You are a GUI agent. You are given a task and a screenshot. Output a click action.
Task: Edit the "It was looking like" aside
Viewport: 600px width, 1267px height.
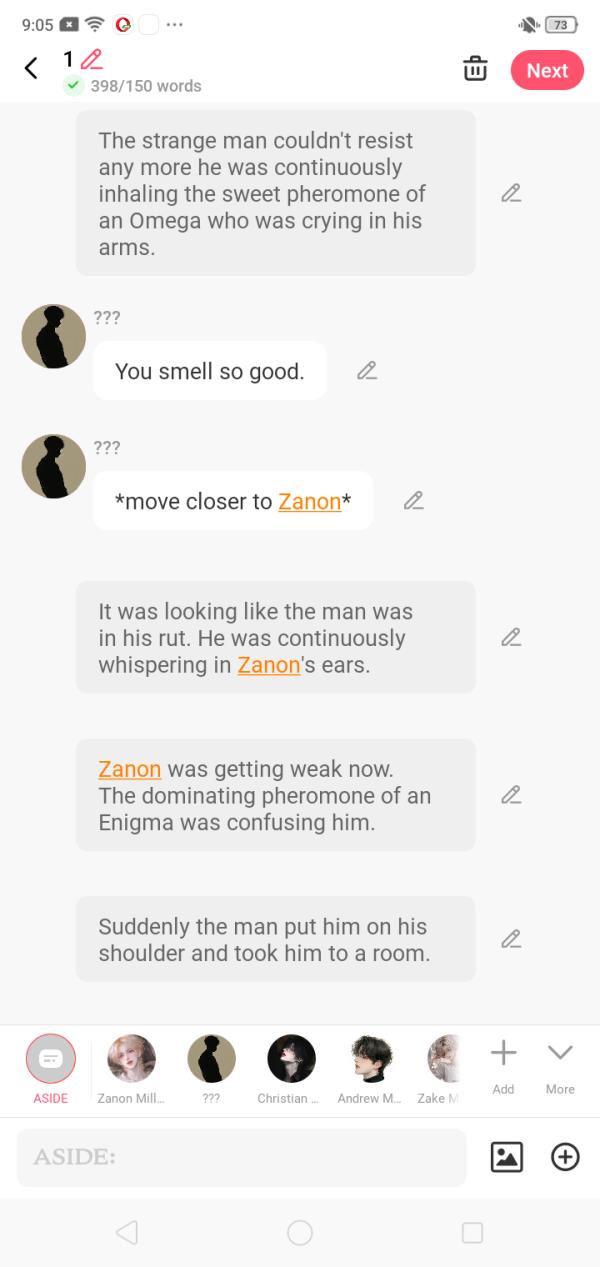(x=511, y=637)
